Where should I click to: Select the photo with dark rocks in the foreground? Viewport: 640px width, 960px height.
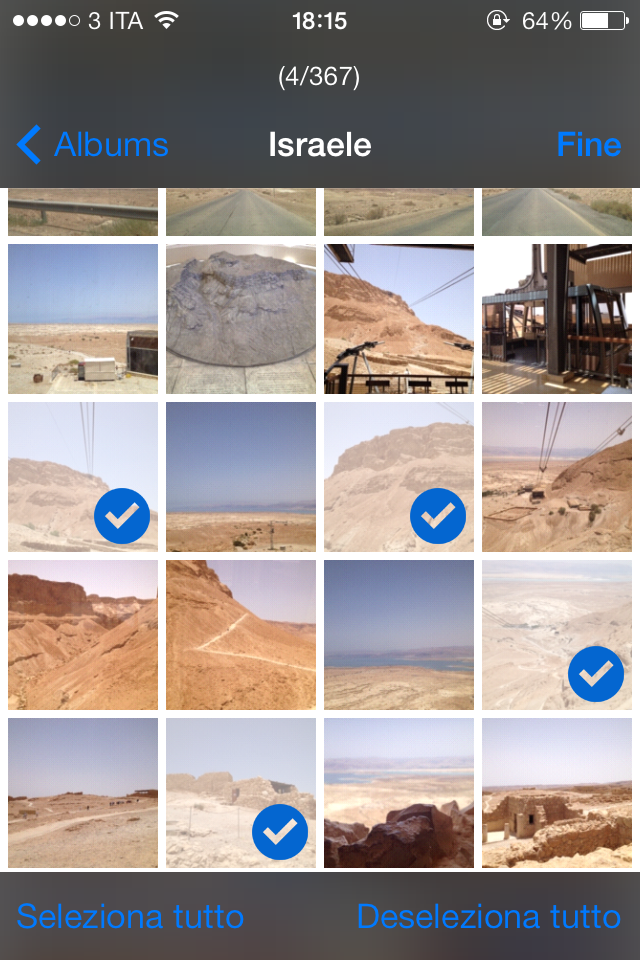[399, 793]
